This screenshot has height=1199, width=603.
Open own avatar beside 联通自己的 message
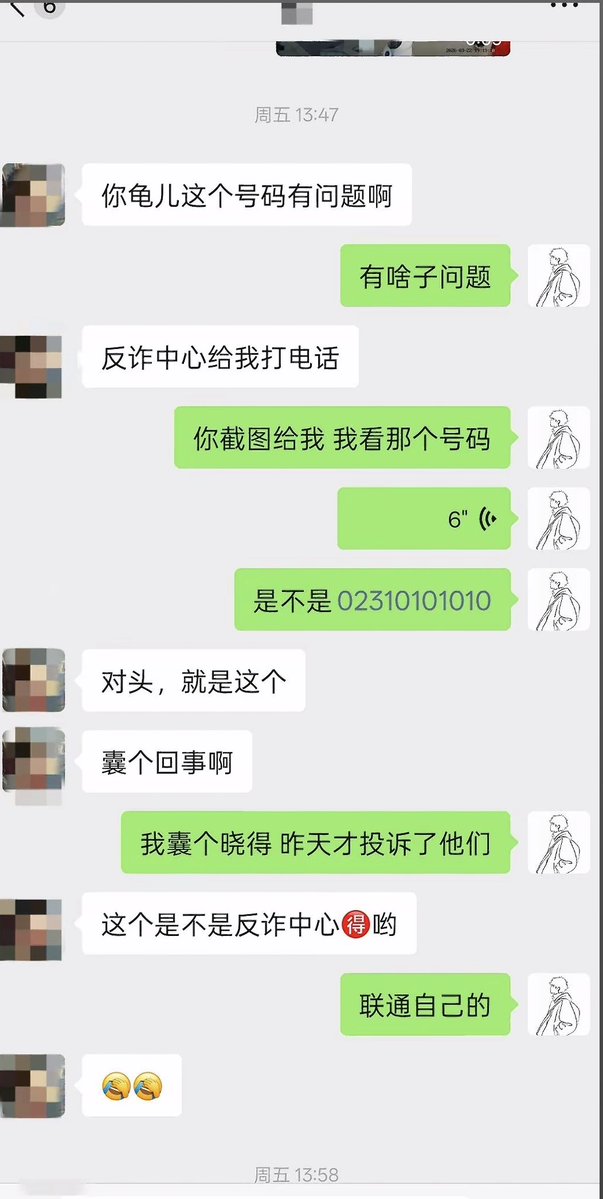click(559, 1004)
